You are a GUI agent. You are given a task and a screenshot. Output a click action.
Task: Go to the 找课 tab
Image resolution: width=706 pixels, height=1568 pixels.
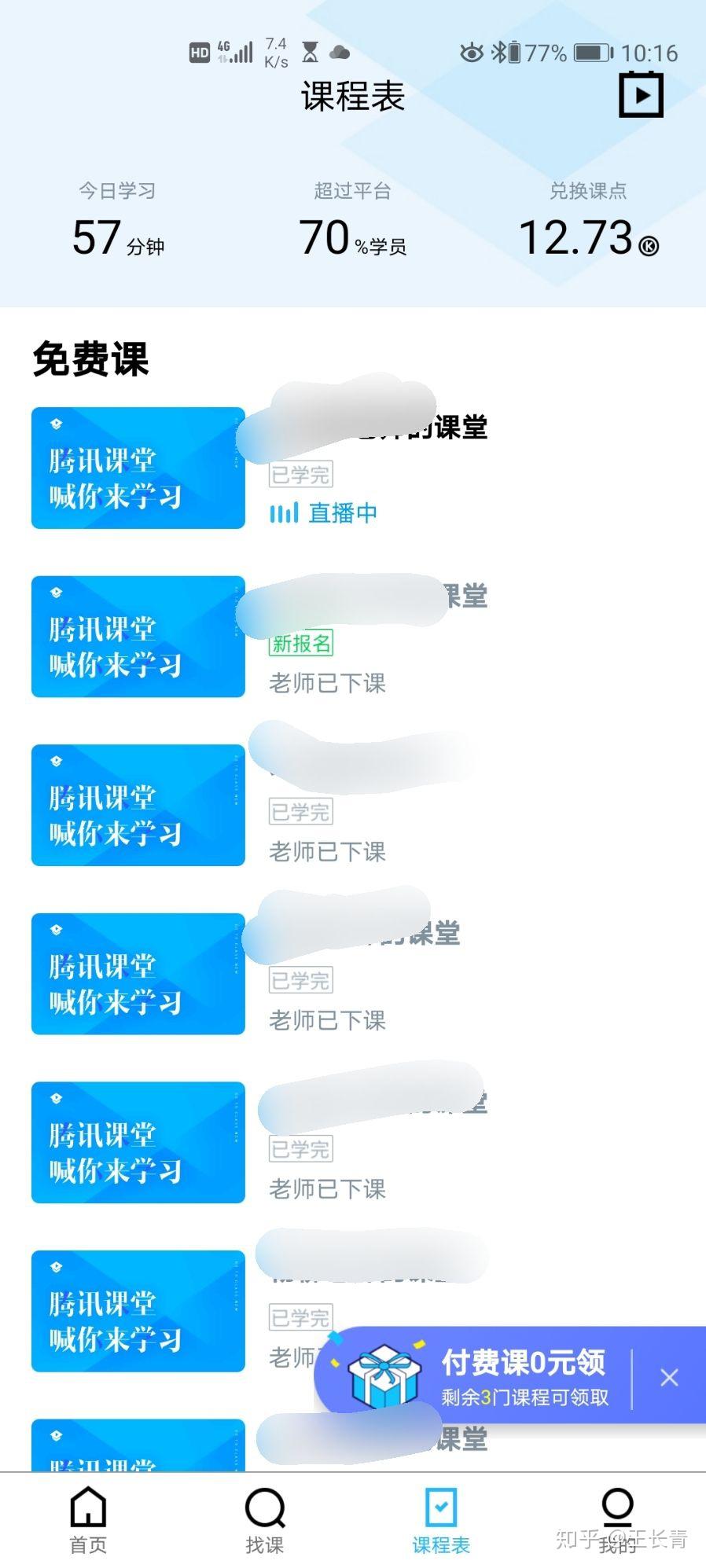(264, 1519)
